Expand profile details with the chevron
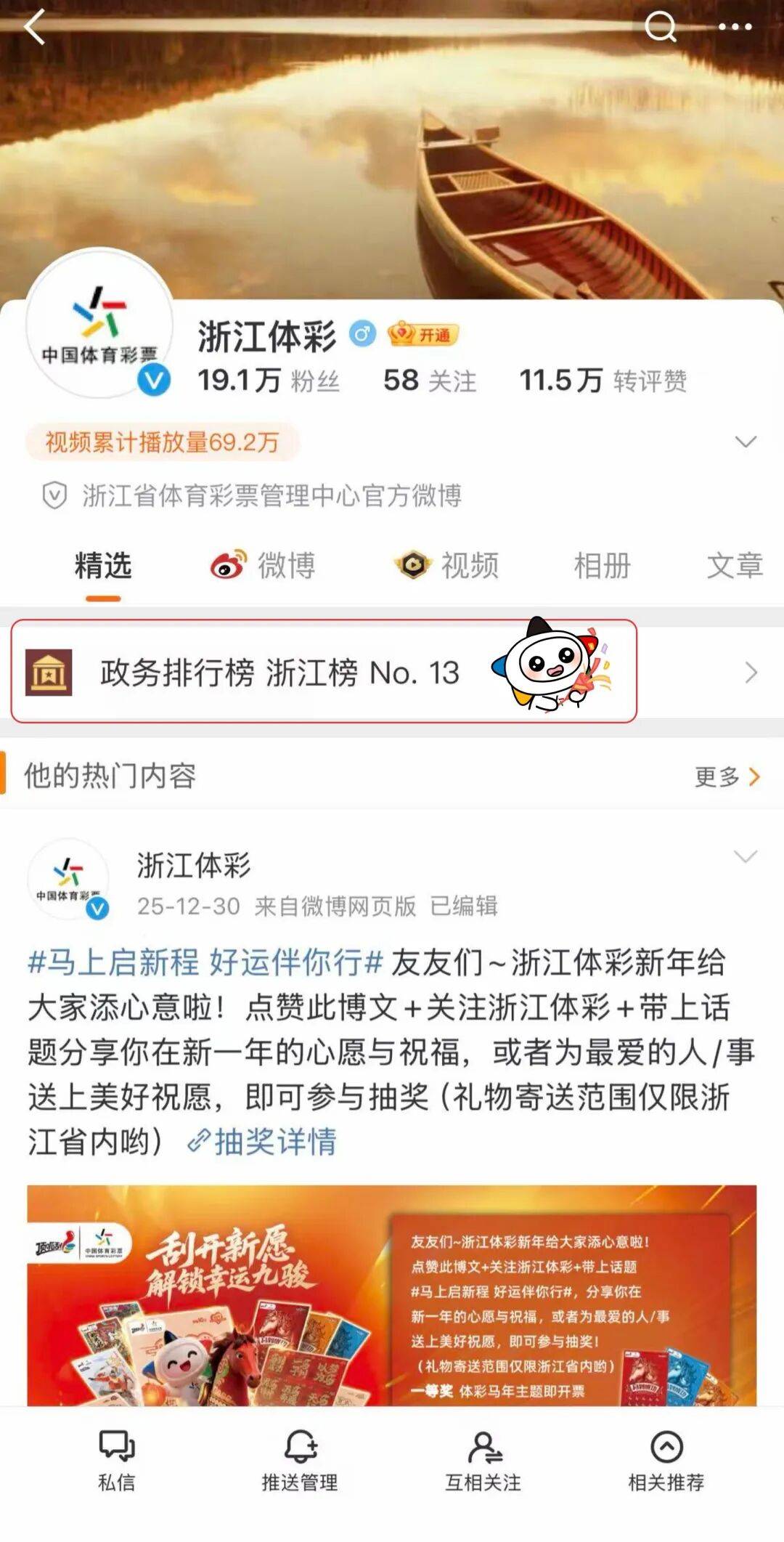This screenshot has height=1542, width=784. pos(746,442)
